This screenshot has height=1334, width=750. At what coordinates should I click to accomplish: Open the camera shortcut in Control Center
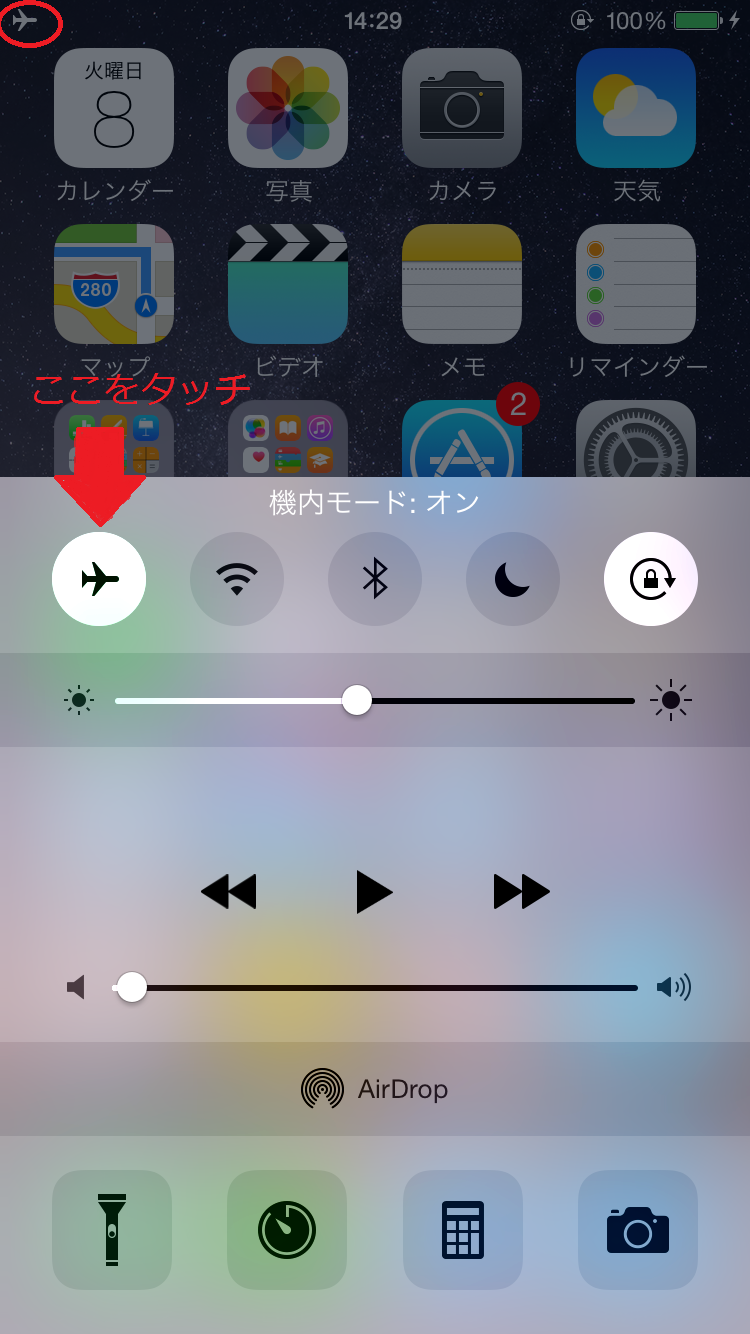pyautogui.click(x=638, y=1229)
